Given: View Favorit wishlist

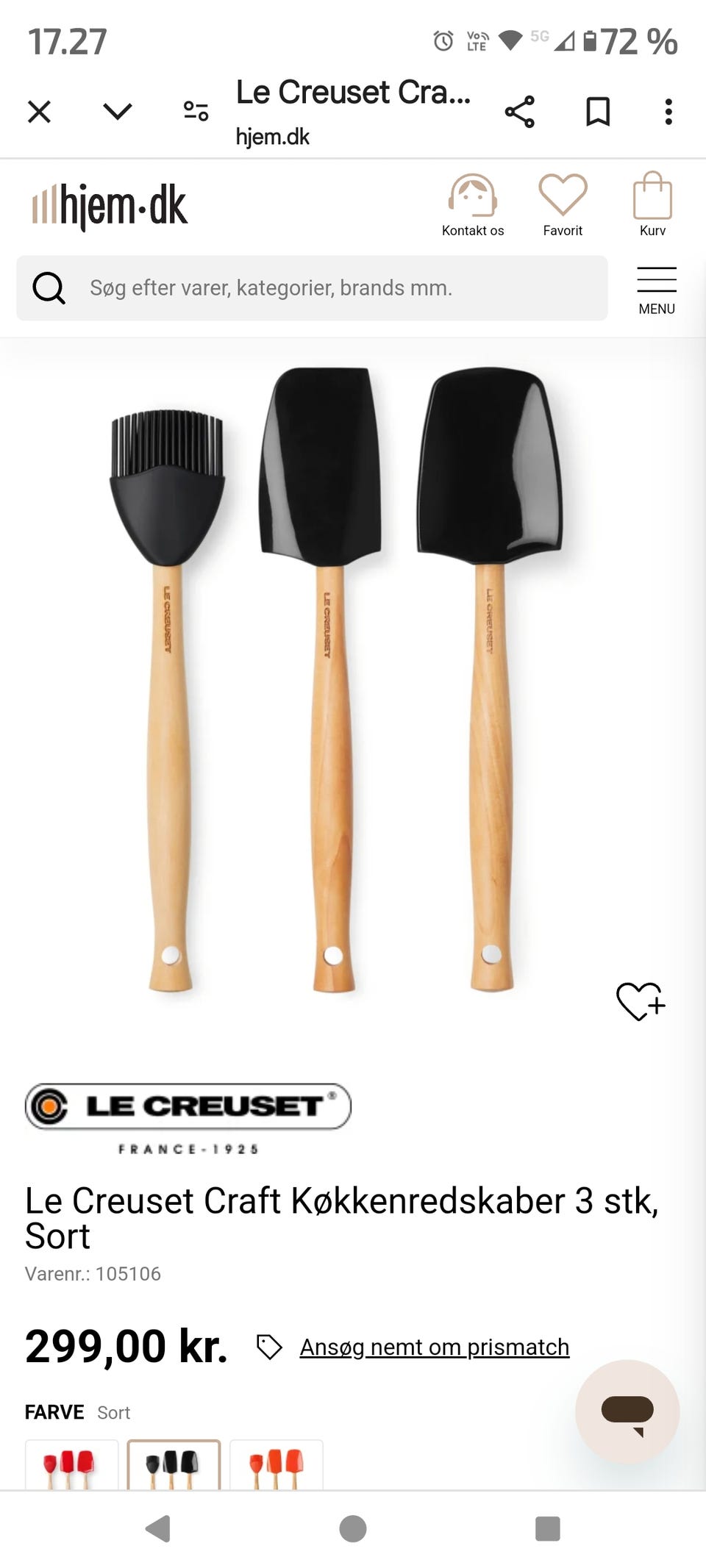Looking at the screenshot, I should pos(563,206).
